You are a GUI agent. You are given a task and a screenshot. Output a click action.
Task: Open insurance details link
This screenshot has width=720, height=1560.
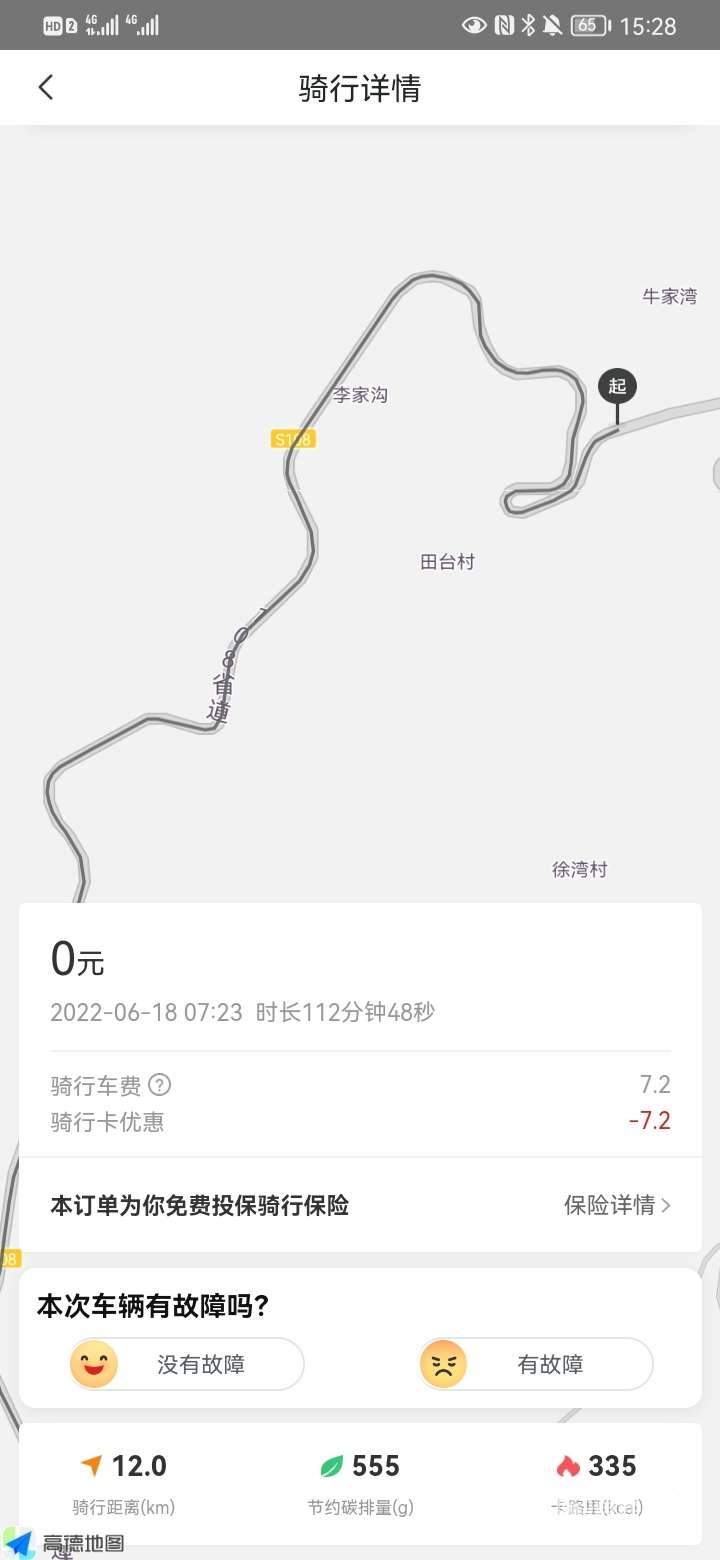coord(616,1205)
